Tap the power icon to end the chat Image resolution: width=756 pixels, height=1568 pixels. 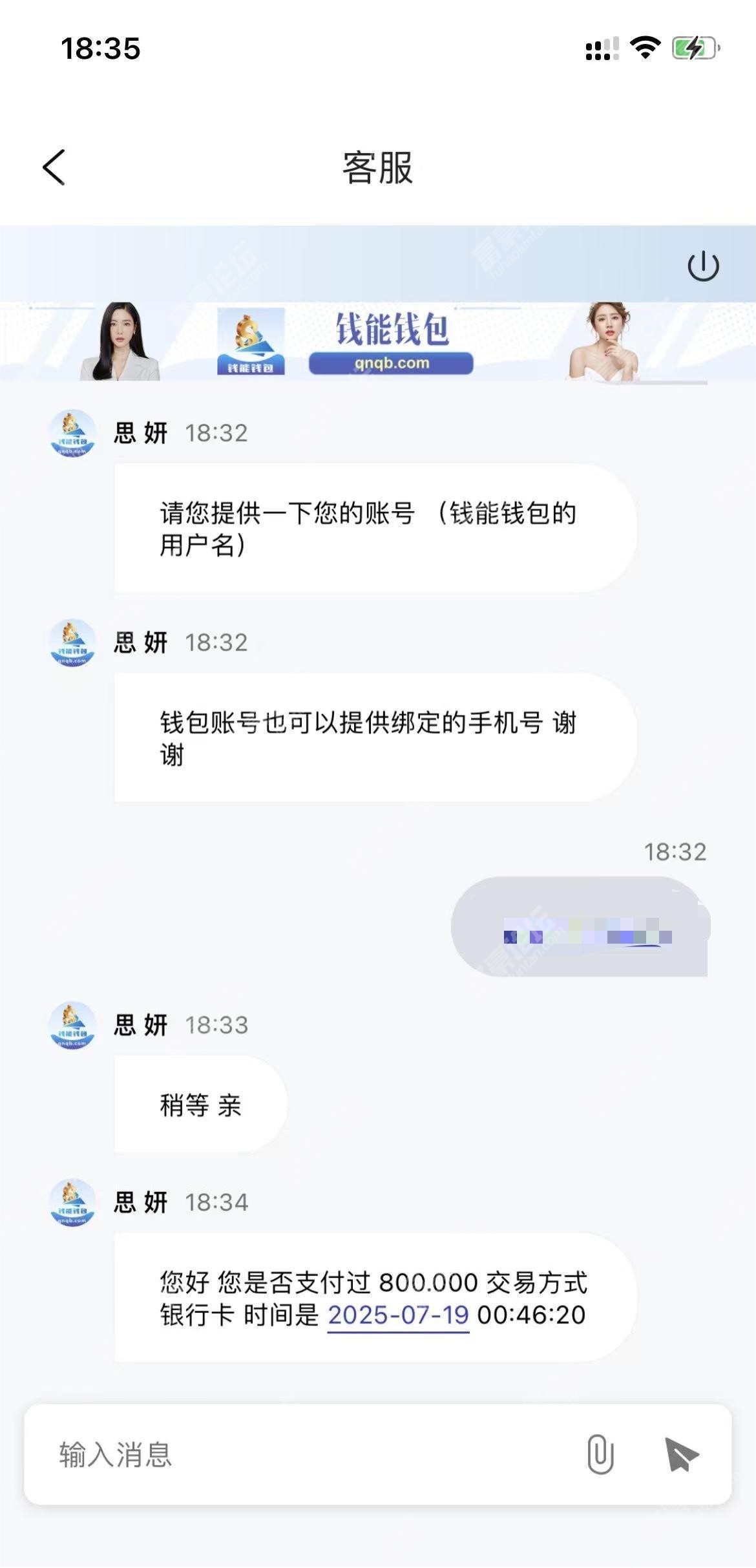[703, 266]
